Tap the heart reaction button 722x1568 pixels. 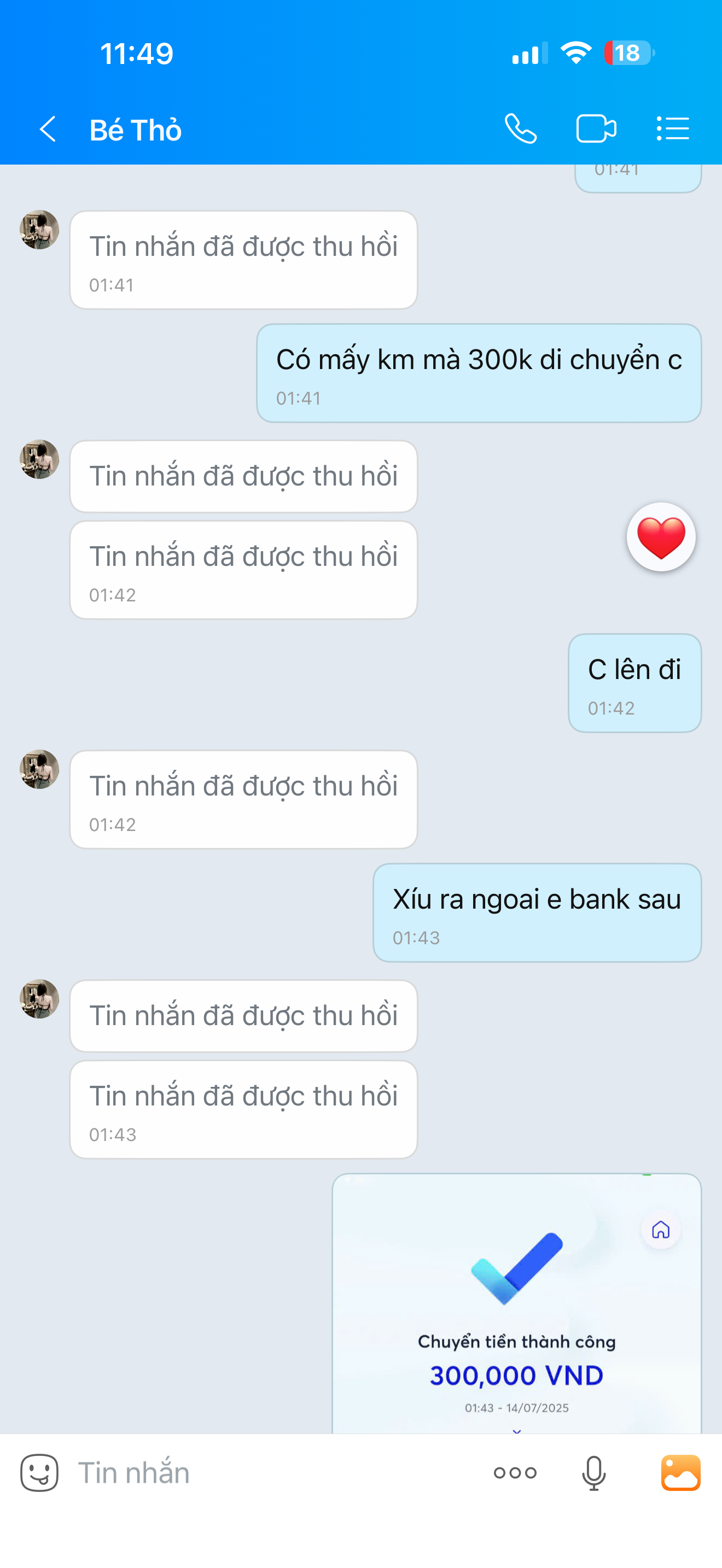click(x=661, y=537)
